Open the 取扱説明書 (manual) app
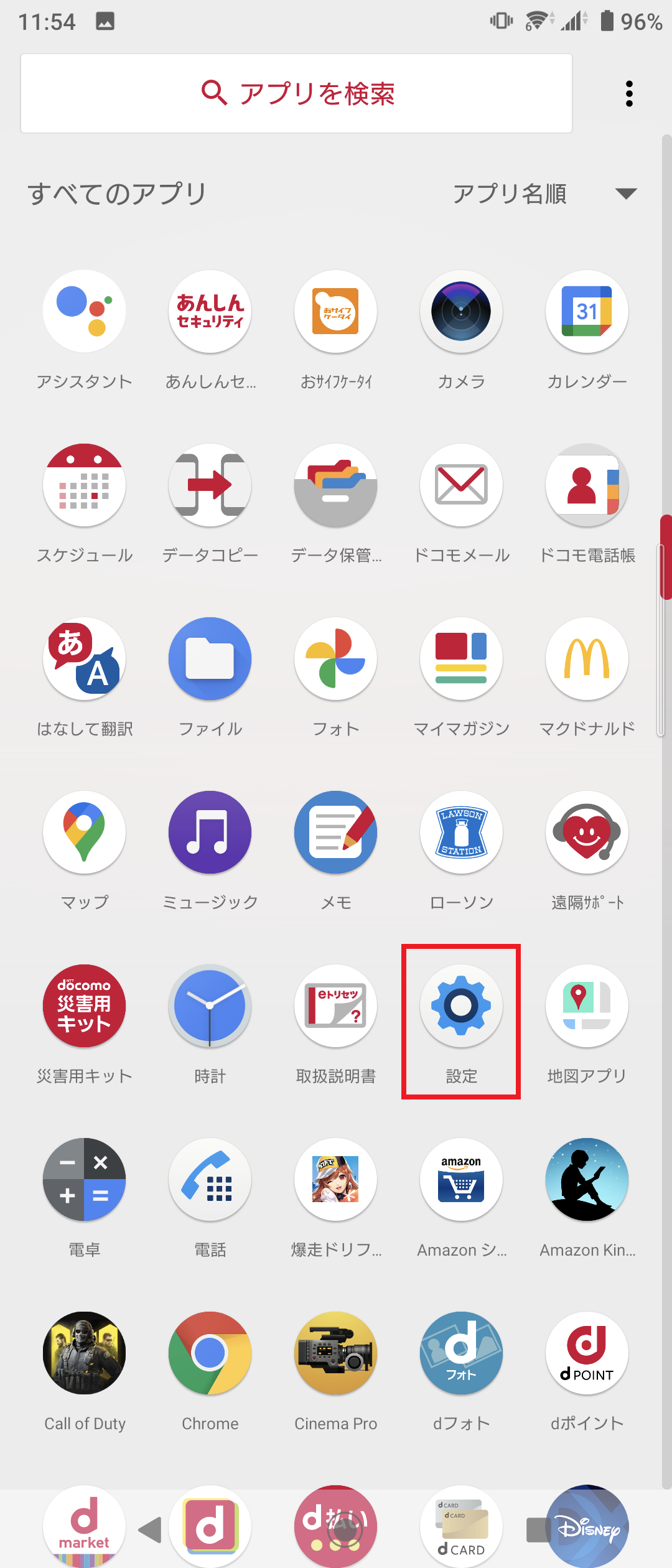The height and width of the screenshot is (1568, 672). tap(335, 1007)
